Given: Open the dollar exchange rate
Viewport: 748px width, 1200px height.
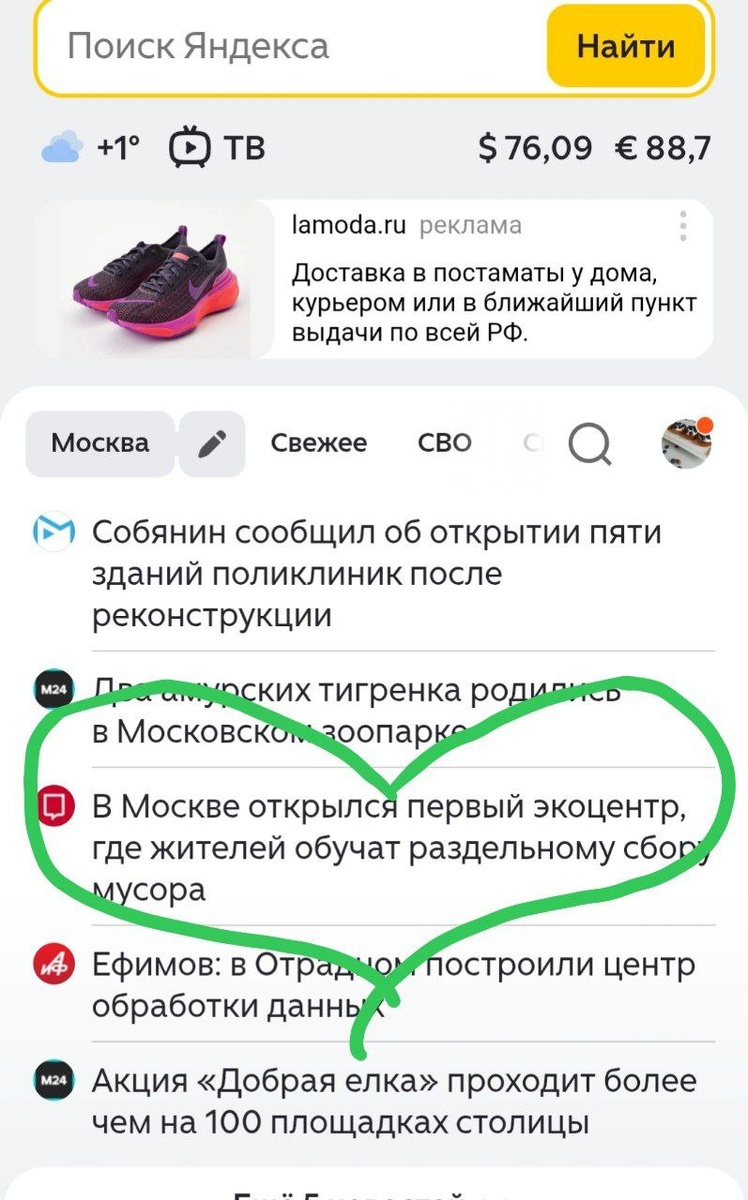Looking at the screenshot, I should click(535, 149).
